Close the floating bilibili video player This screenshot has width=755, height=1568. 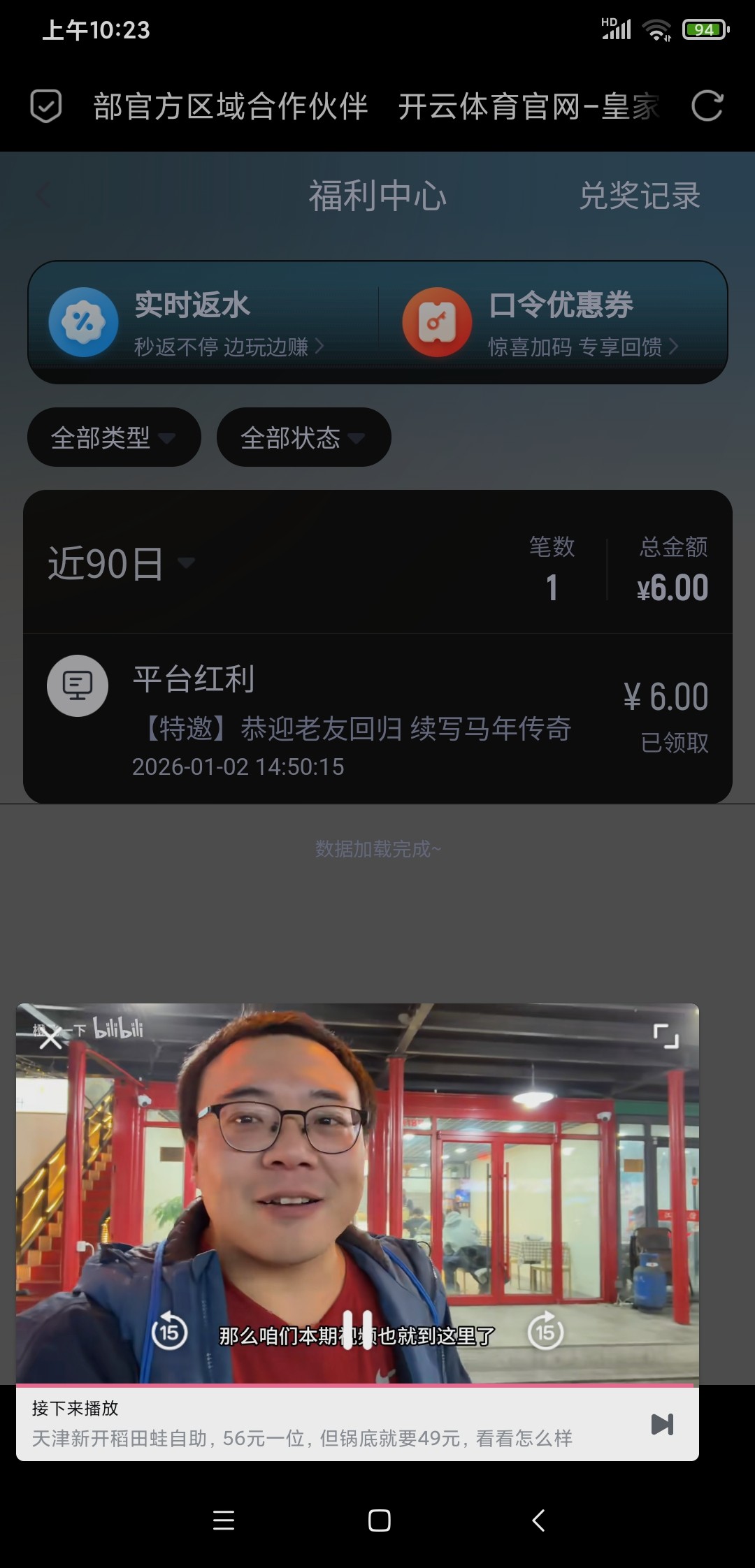pos(50,1037)
